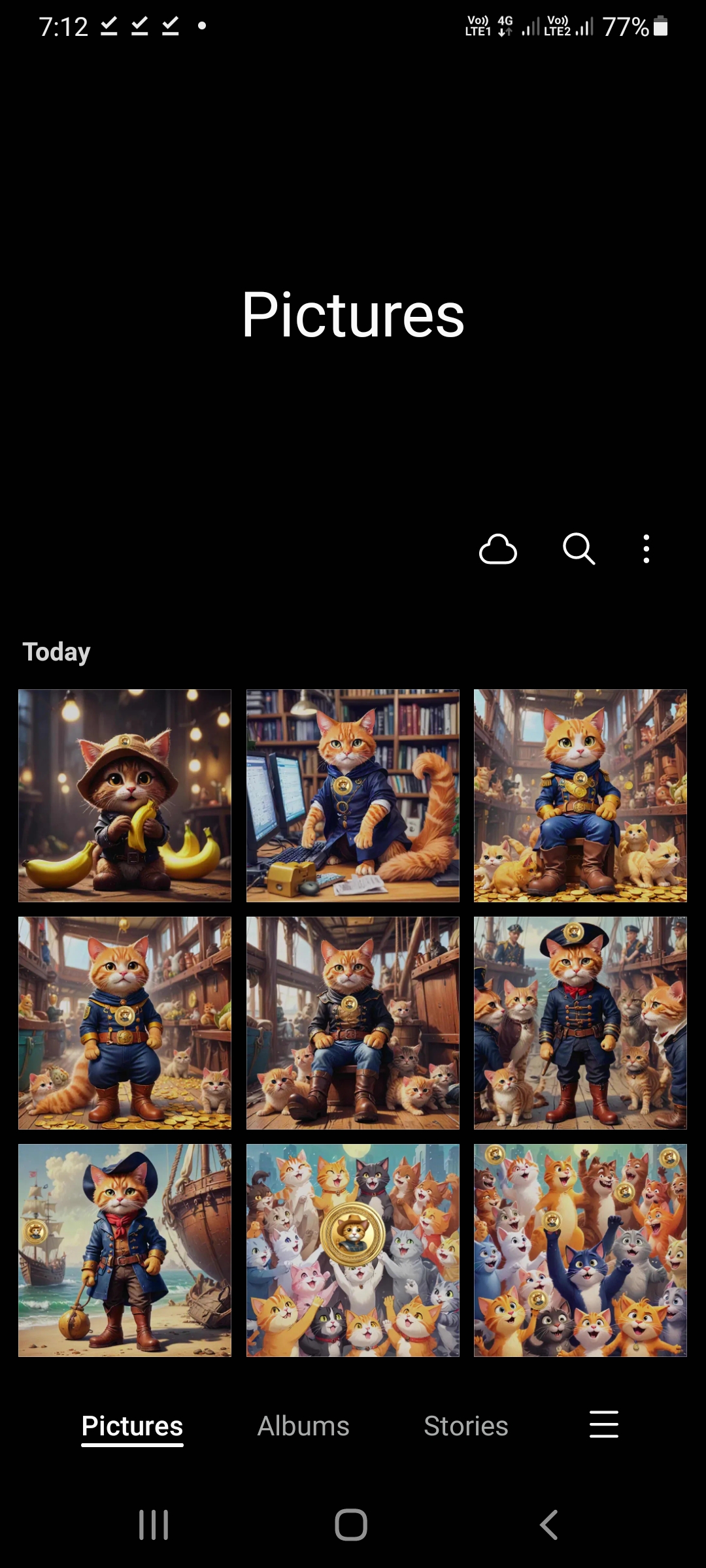Open the cat at computer desk photo

coord(353,796)
